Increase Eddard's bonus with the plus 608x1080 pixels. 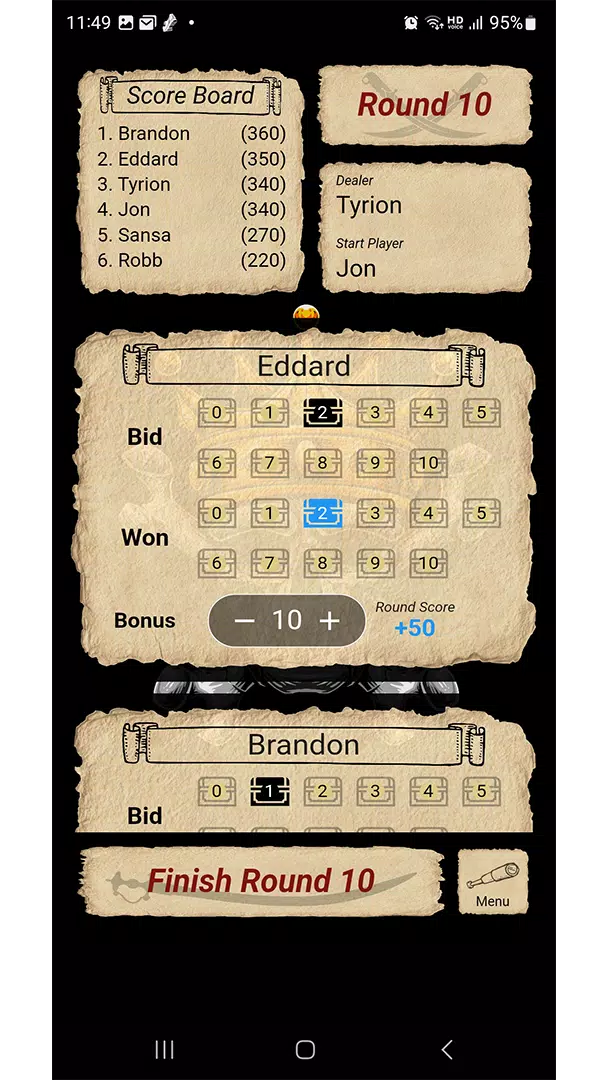pyautogui.click(x=330, y=621)
